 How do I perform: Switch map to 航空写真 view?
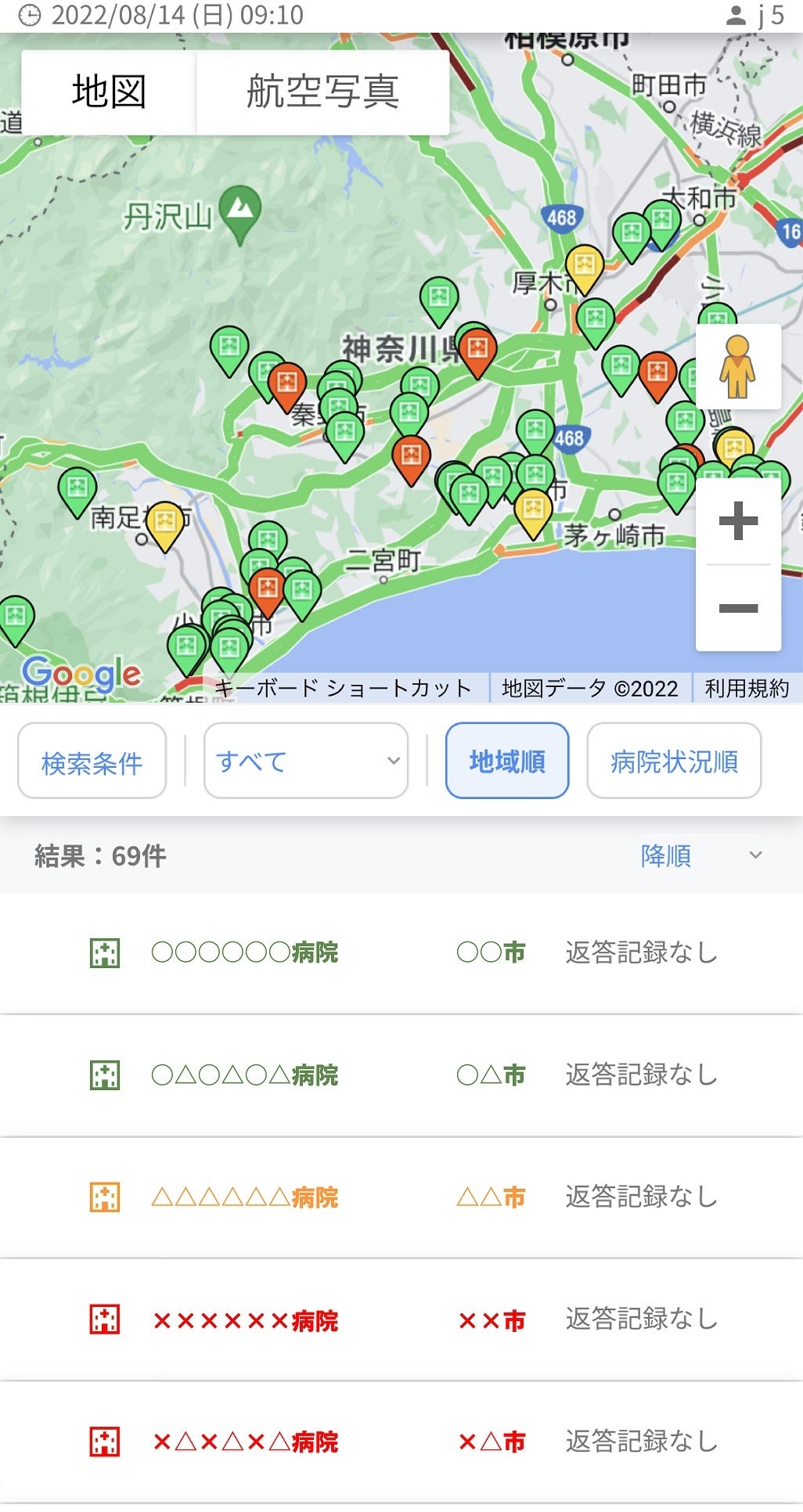[322, 92]
